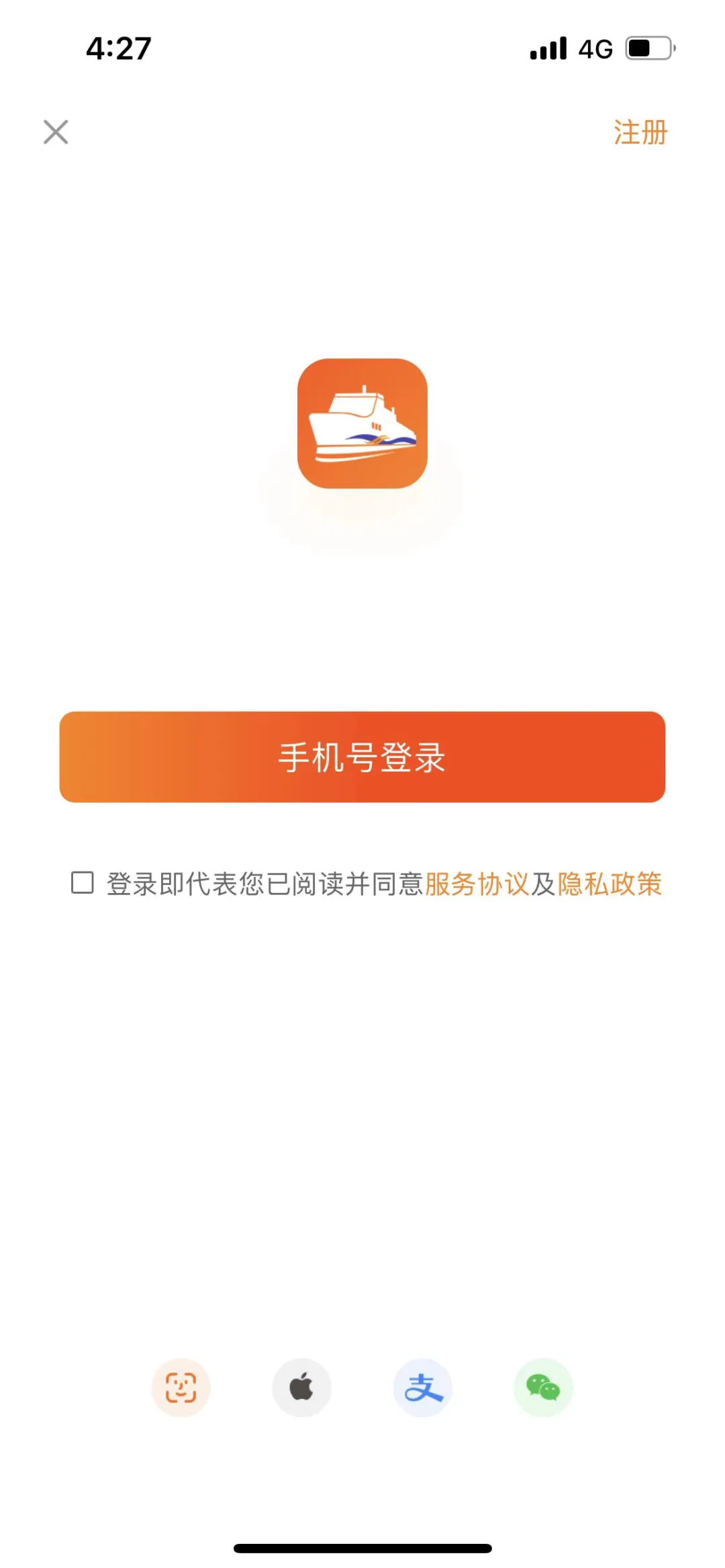Image resolution: width=725 pixels, height=1568 pixels.
Task: Tap the 4:27 clock in status bar
Action: click(x=117, y=47)
